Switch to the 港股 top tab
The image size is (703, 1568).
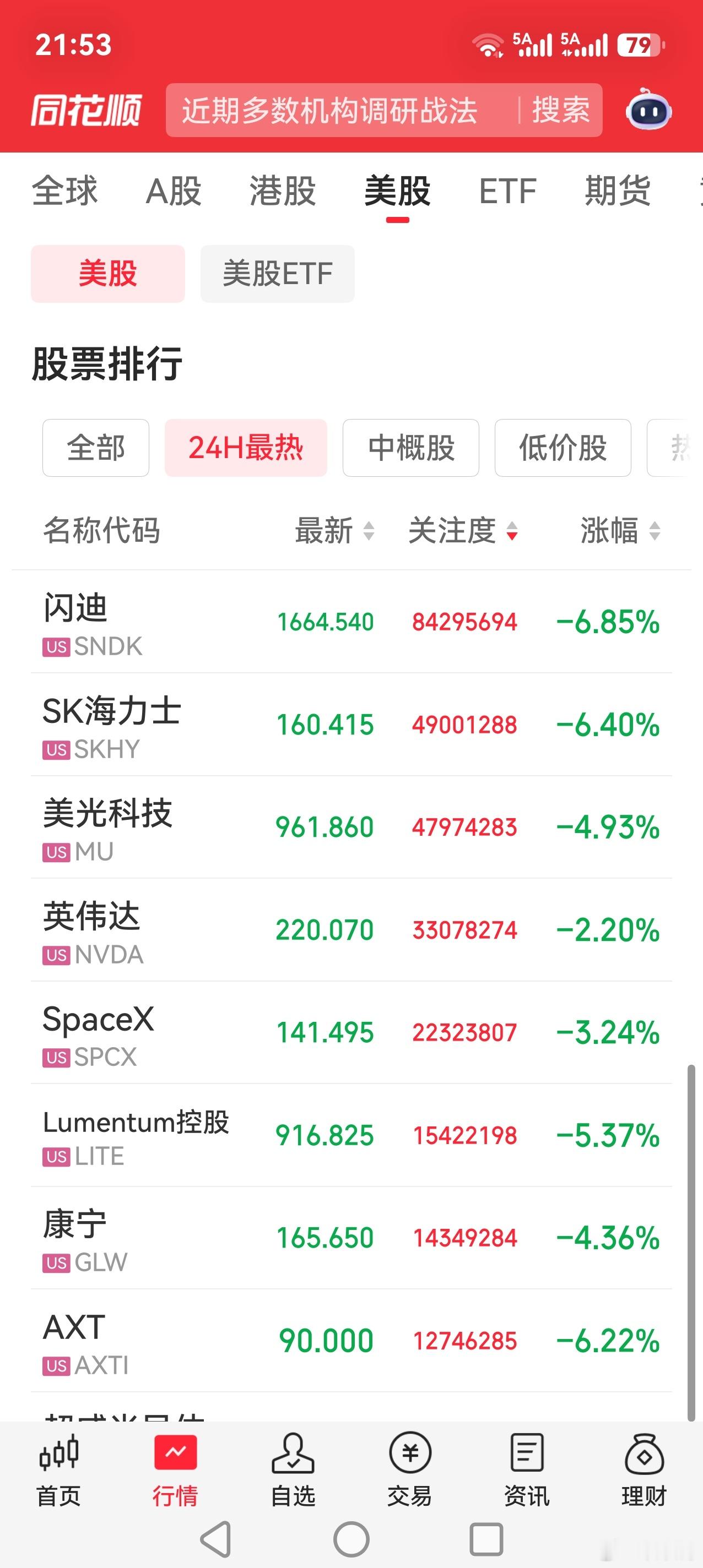pyautogui.click(x=283, y=191)
